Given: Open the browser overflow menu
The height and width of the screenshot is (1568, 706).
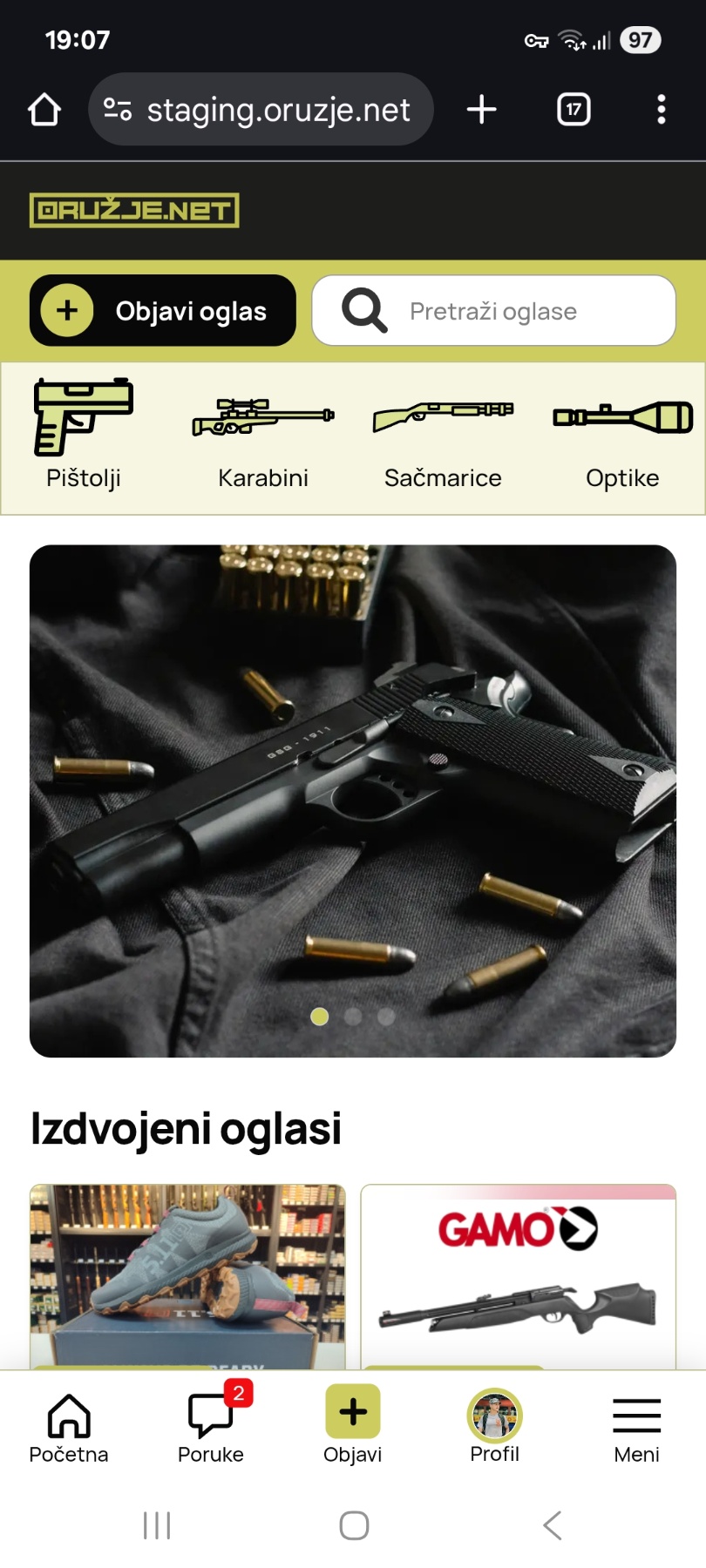Looking at the screenshot, I should (662, 110).
